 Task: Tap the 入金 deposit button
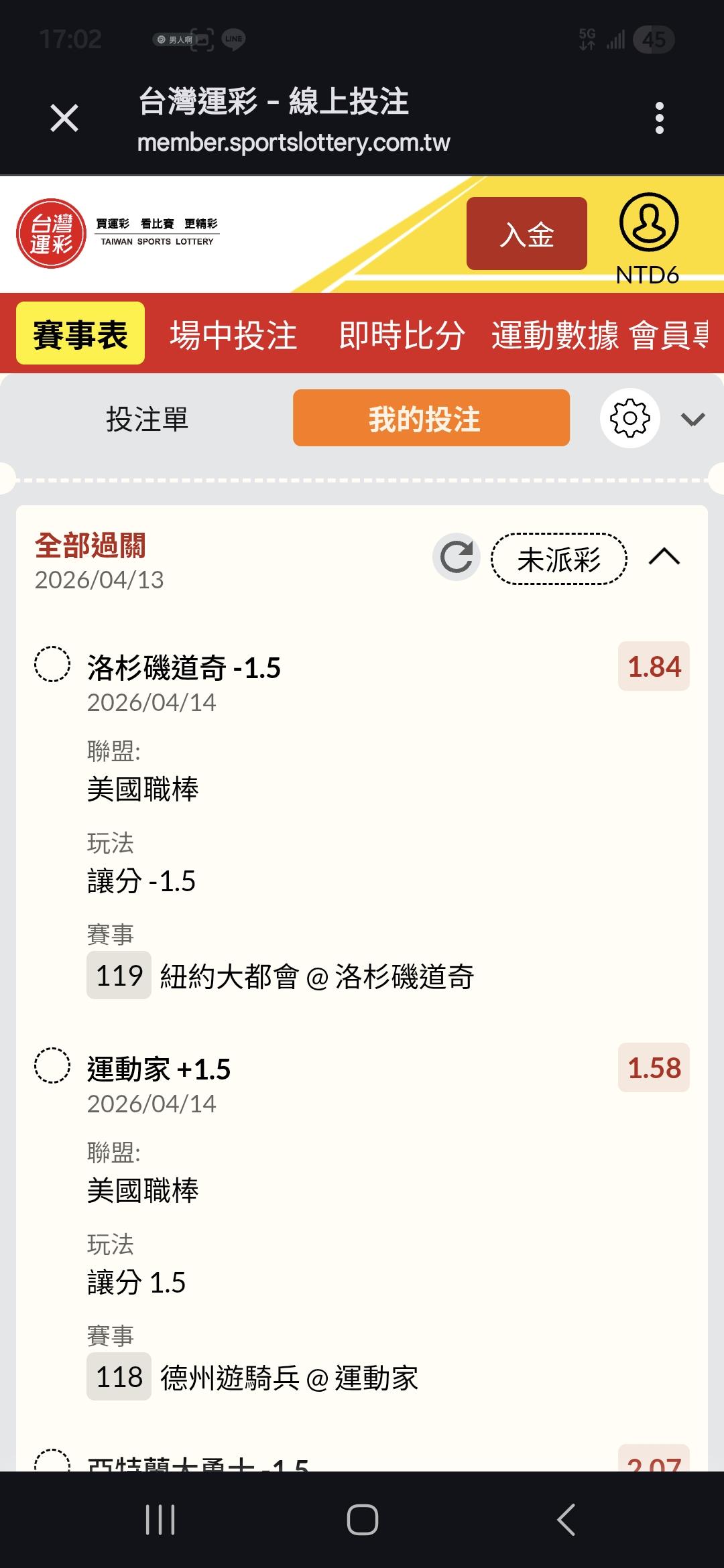tap(526, 234)
